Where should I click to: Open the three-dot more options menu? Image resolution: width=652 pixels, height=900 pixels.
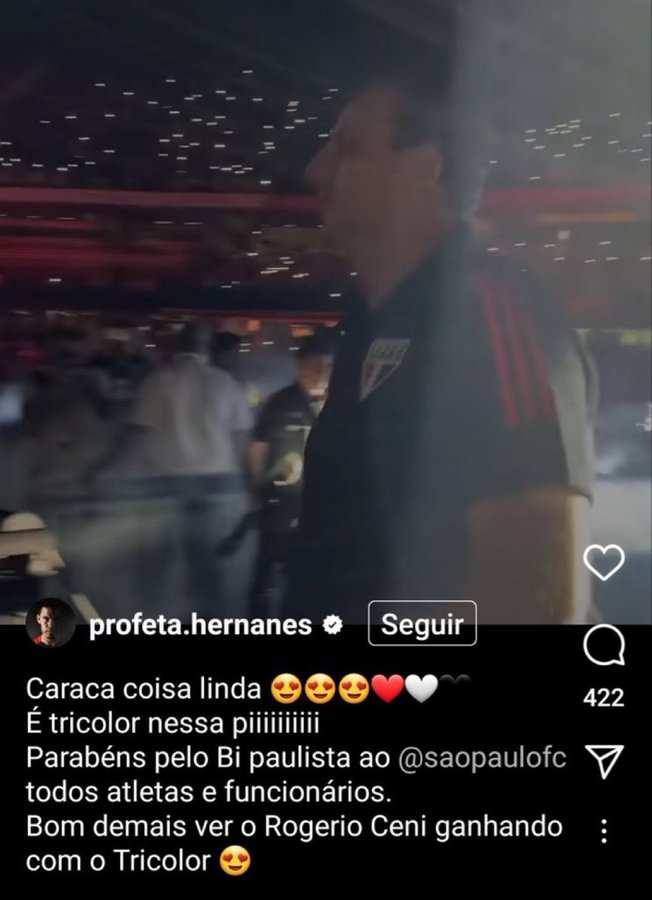[603, 830]
